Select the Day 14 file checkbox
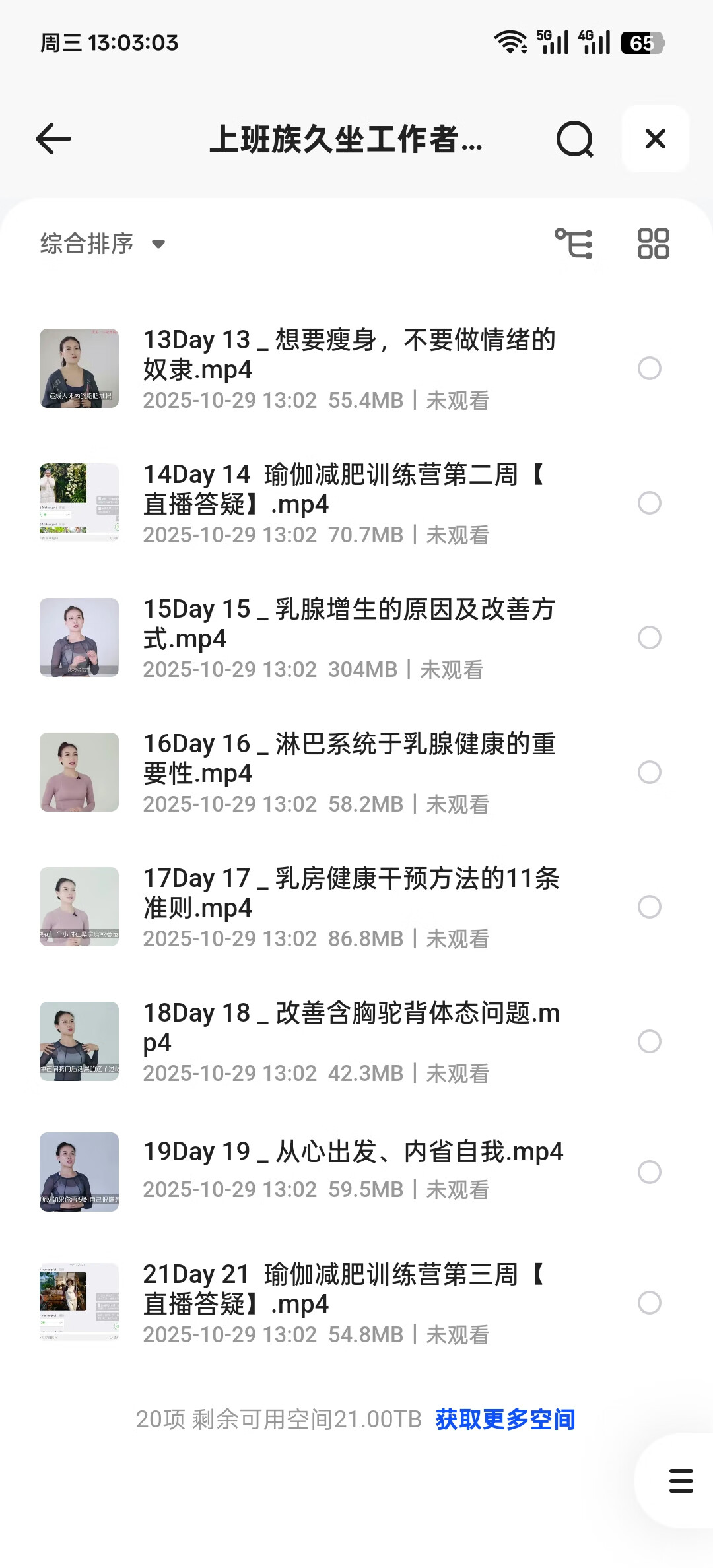 coord(650,503)
